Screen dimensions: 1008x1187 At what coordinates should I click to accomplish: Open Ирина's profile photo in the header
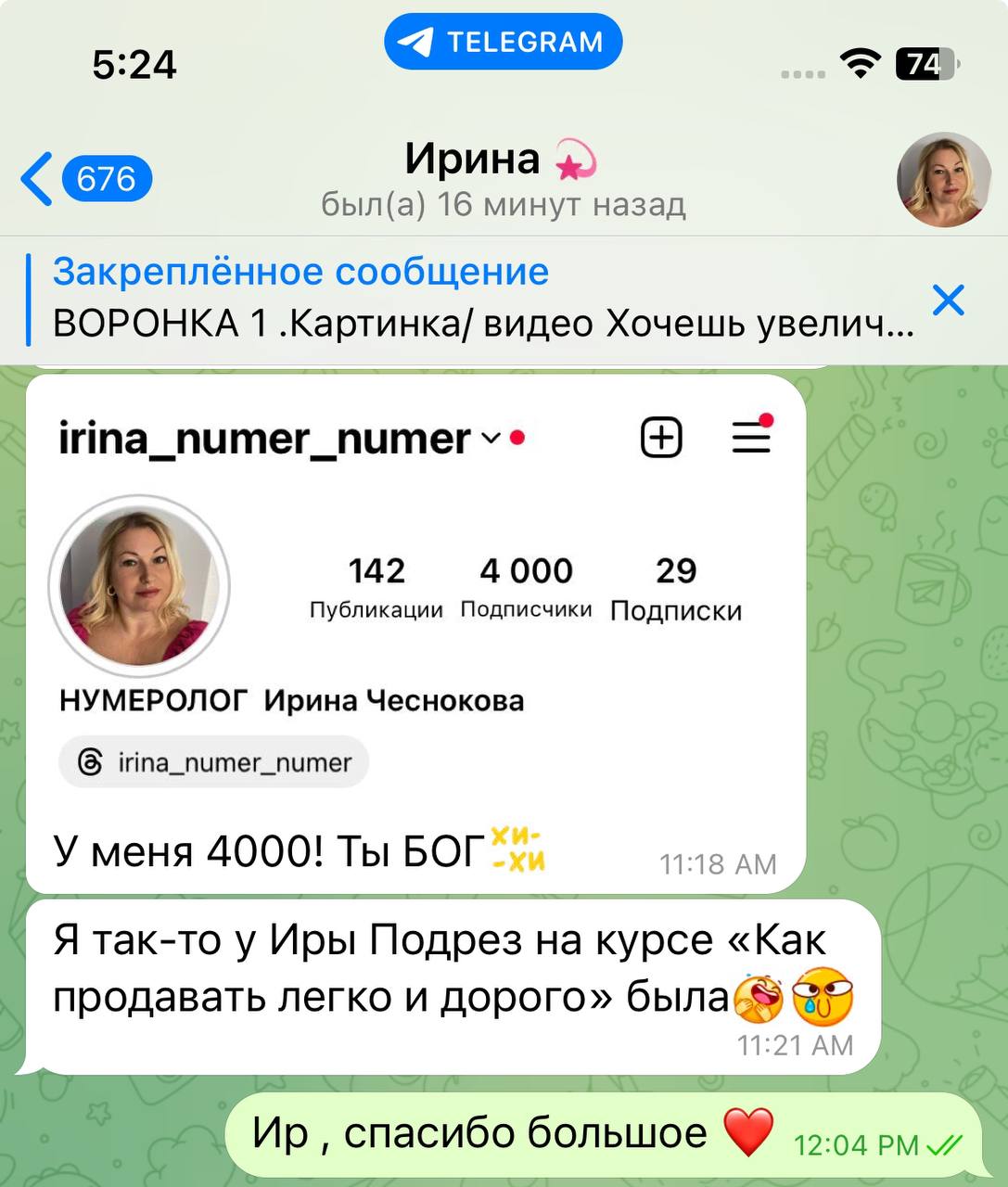pyautogui.click(x=944, y=180)
